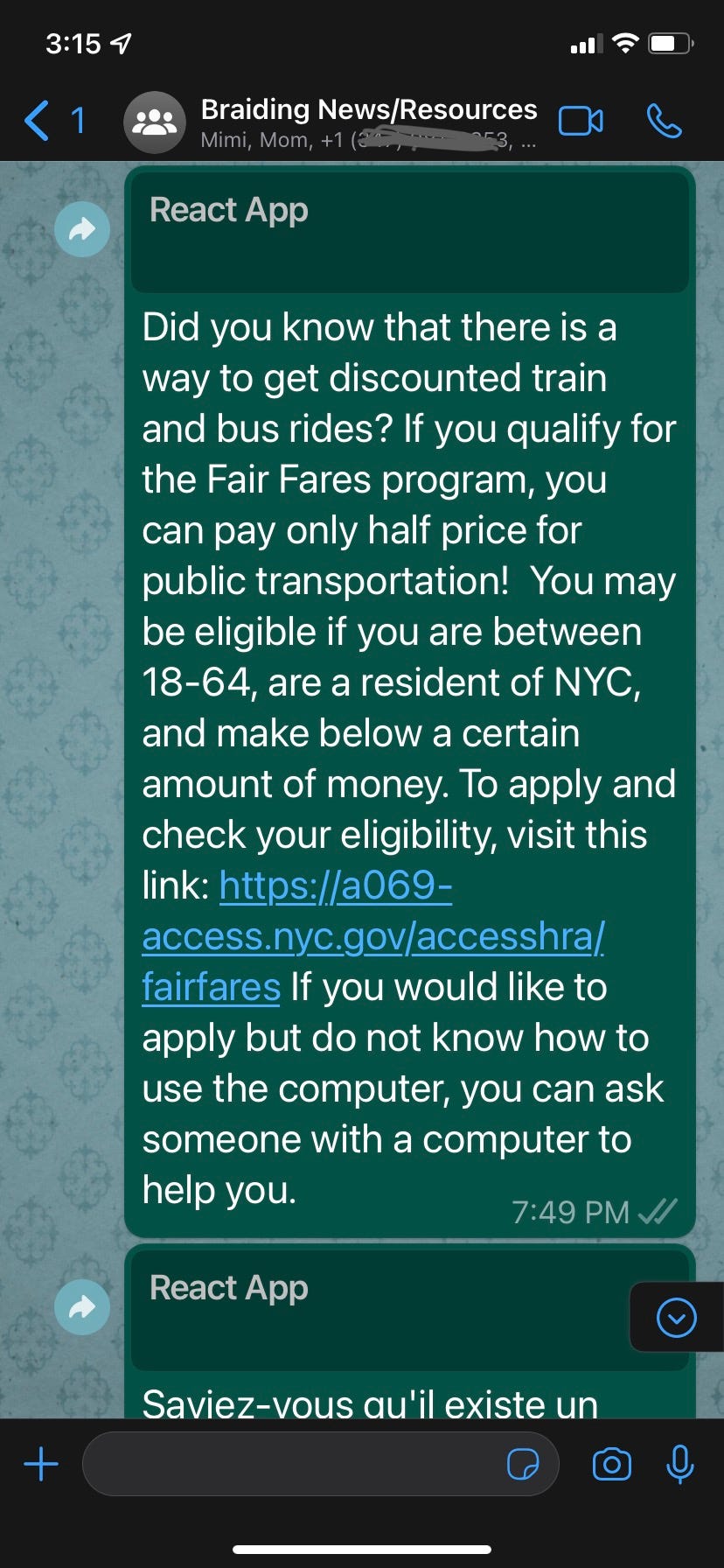Open the first React App link preview

point(409,231)
